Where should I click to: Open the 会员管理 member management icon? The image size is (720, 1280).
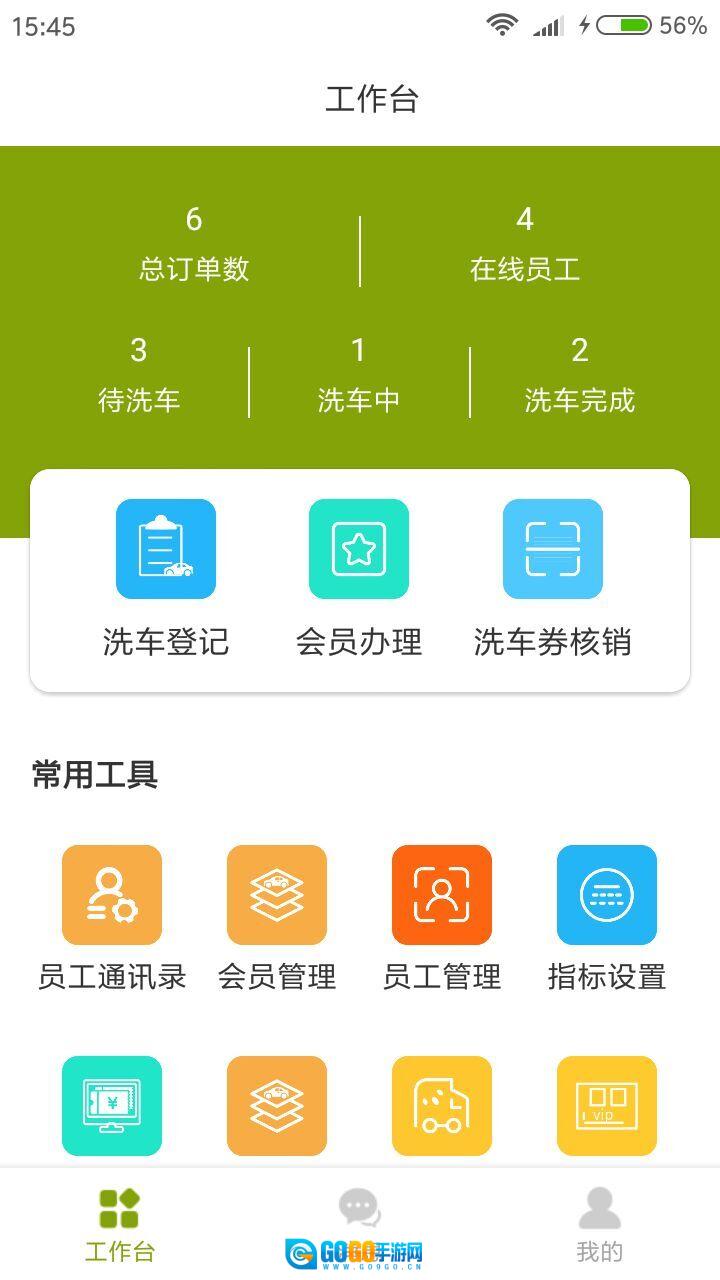click(x=277, y=894)
